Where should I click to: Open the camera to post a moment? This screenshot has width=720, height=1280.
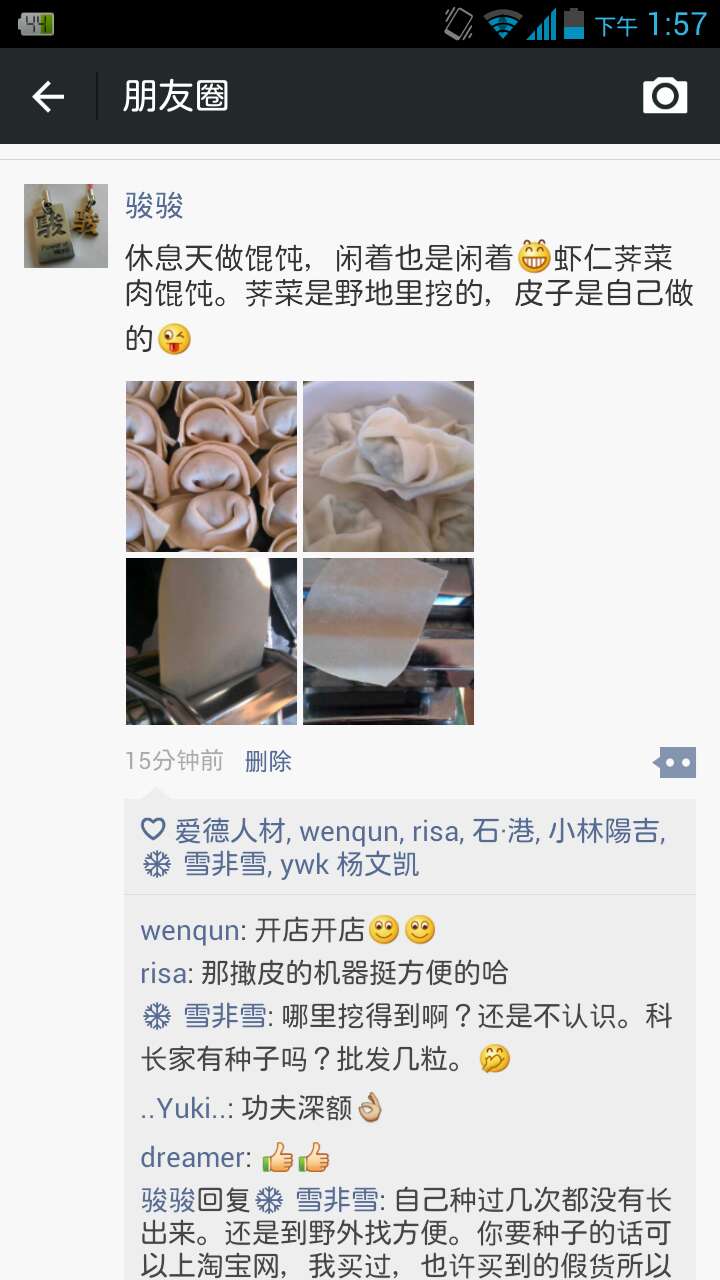pos(665,96)
